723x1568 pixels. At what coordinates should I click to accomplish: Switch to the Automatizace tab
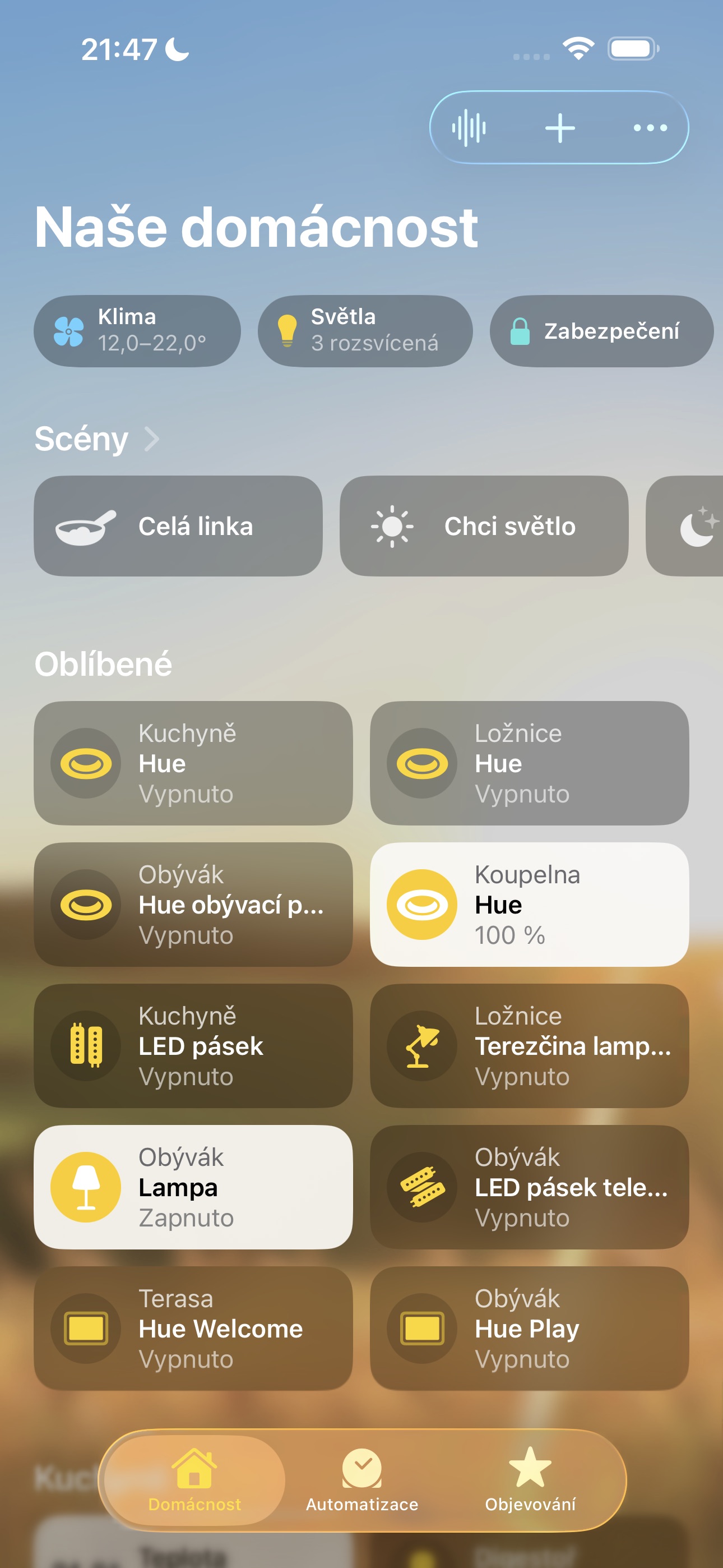[362, 1481]
